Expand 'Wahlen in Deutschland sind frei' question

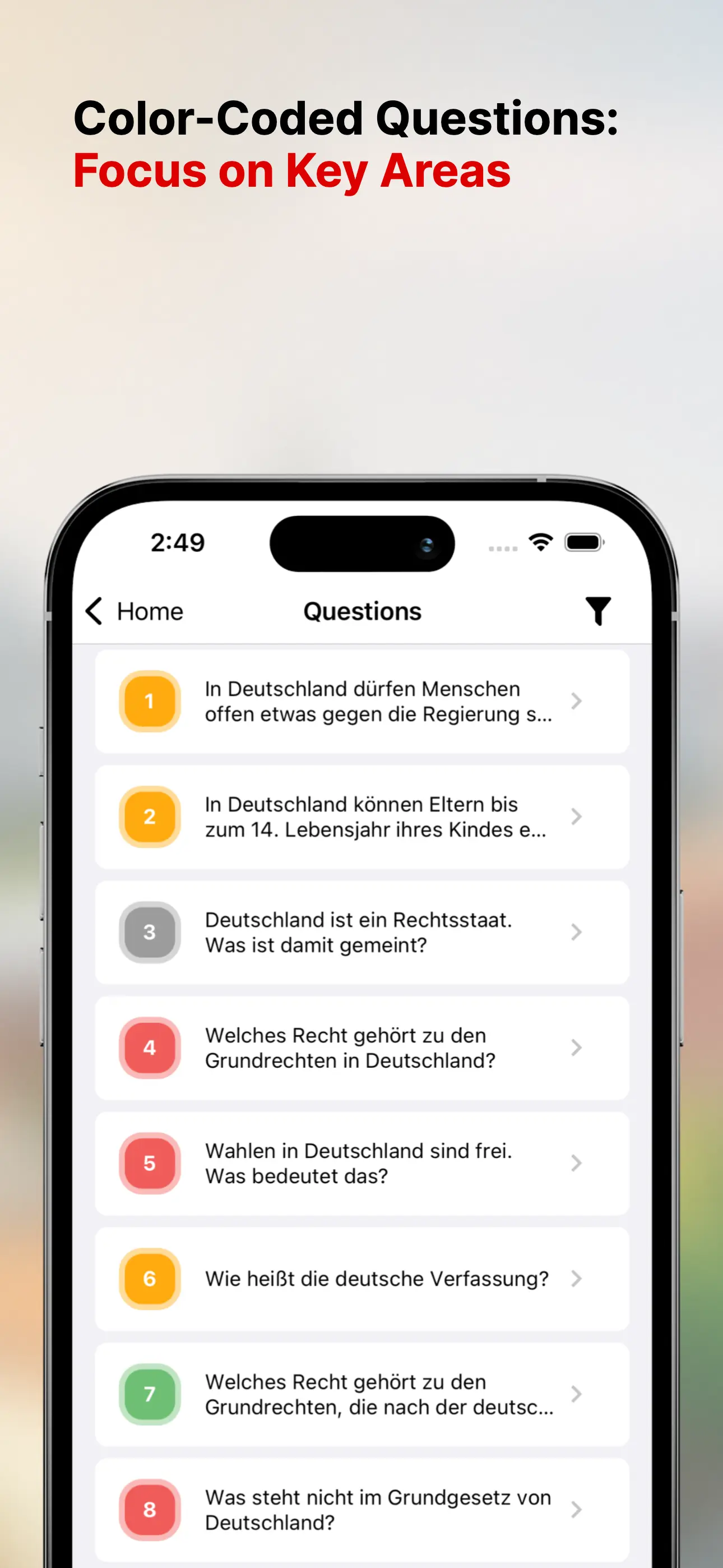coord(576,1163)
